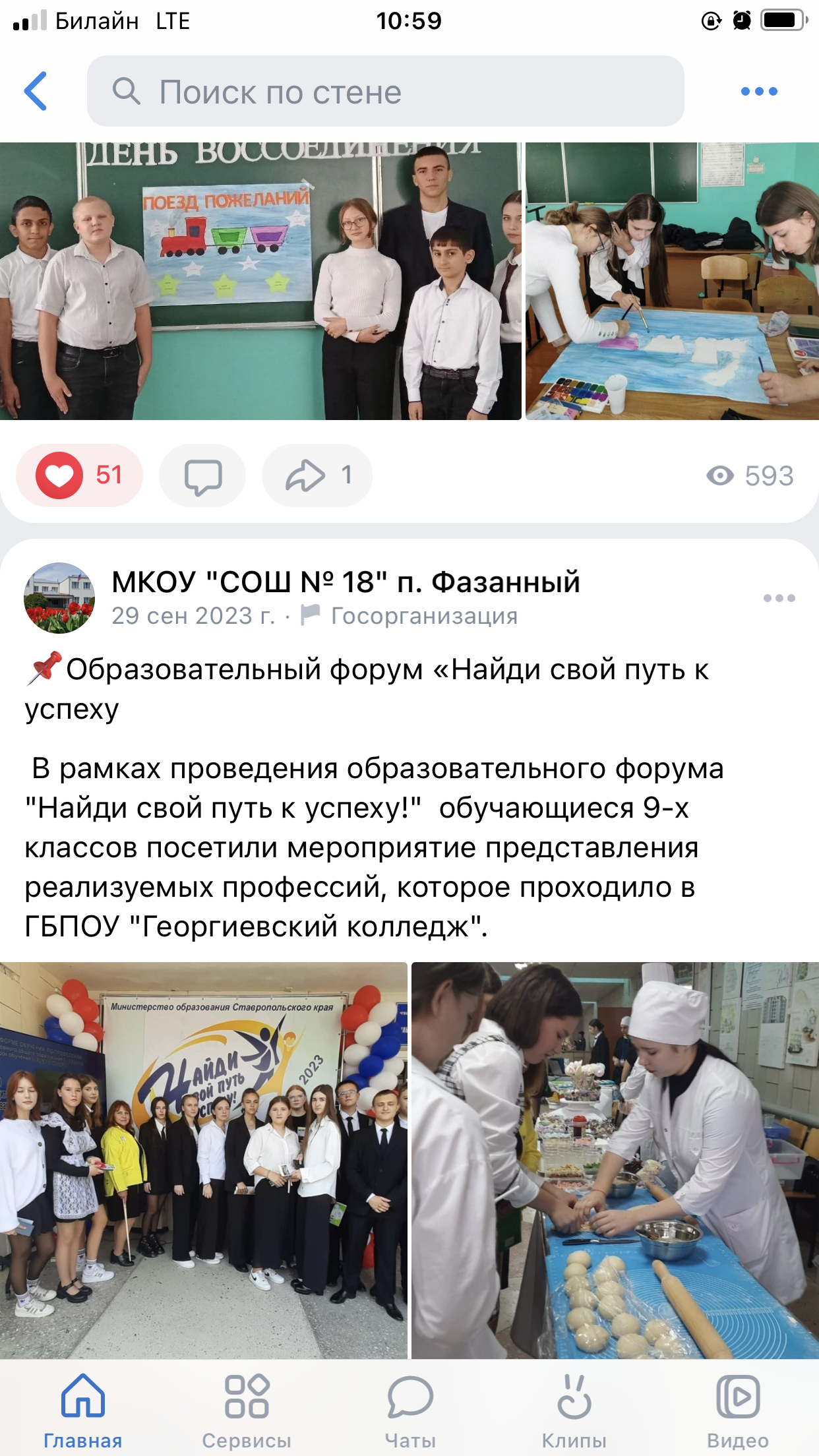819x1456 pixels.
Task: Open the top-right three-dot menu
Action: tap(758, 92)
